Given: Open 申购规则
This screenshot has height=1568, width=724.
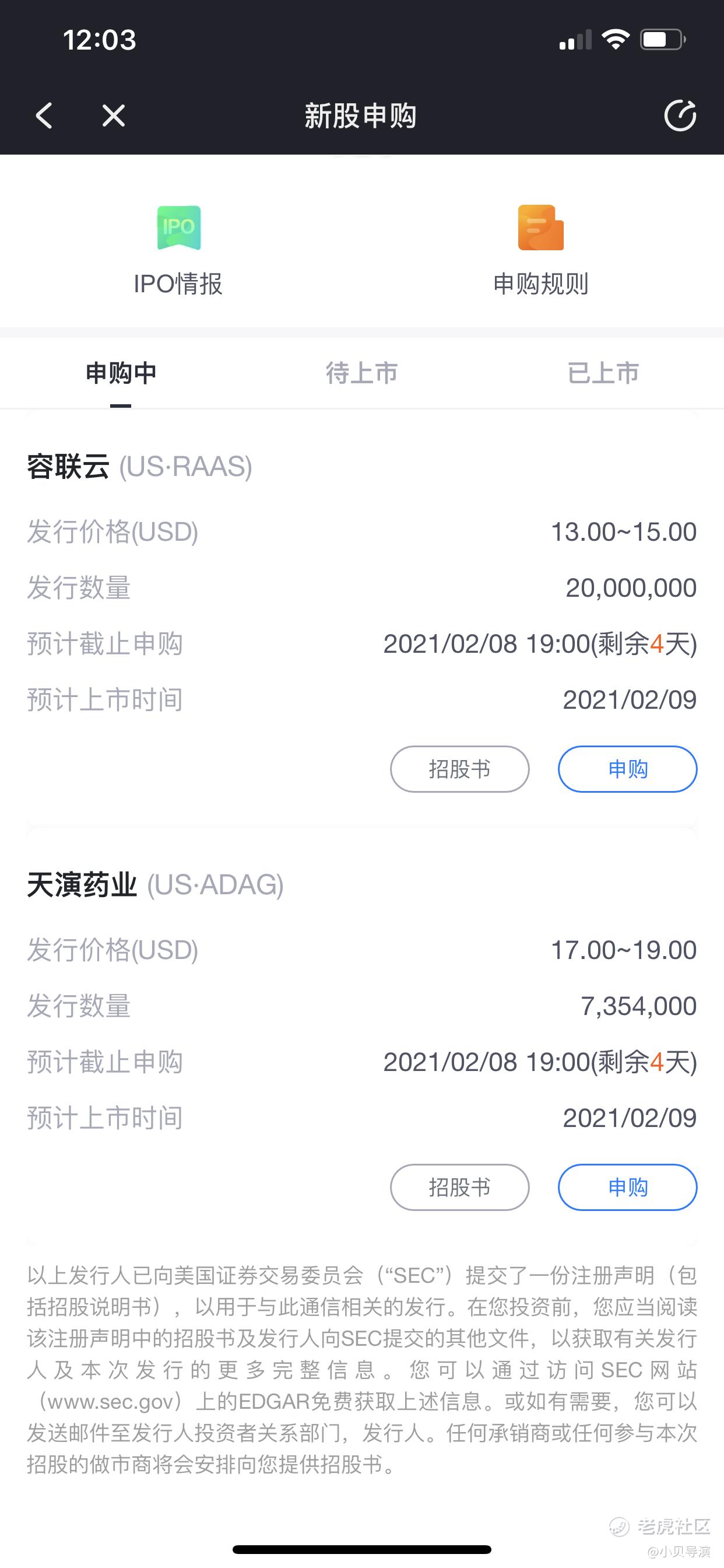Looking at the screenshot, I should [x=541, y=251].
